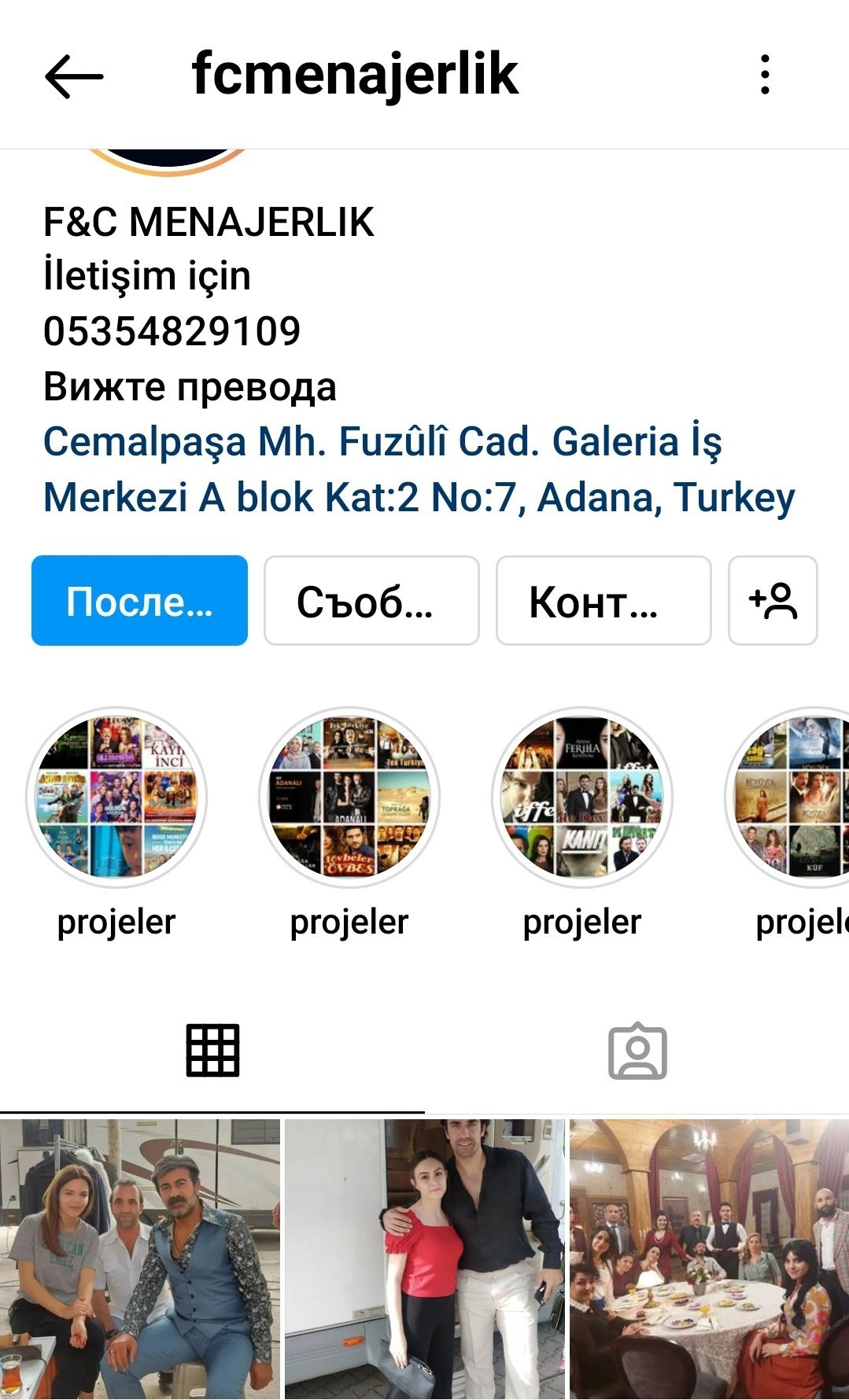
Task: Open the Cemalpaşa Mh. address link
Action: (x=419, y=469)
